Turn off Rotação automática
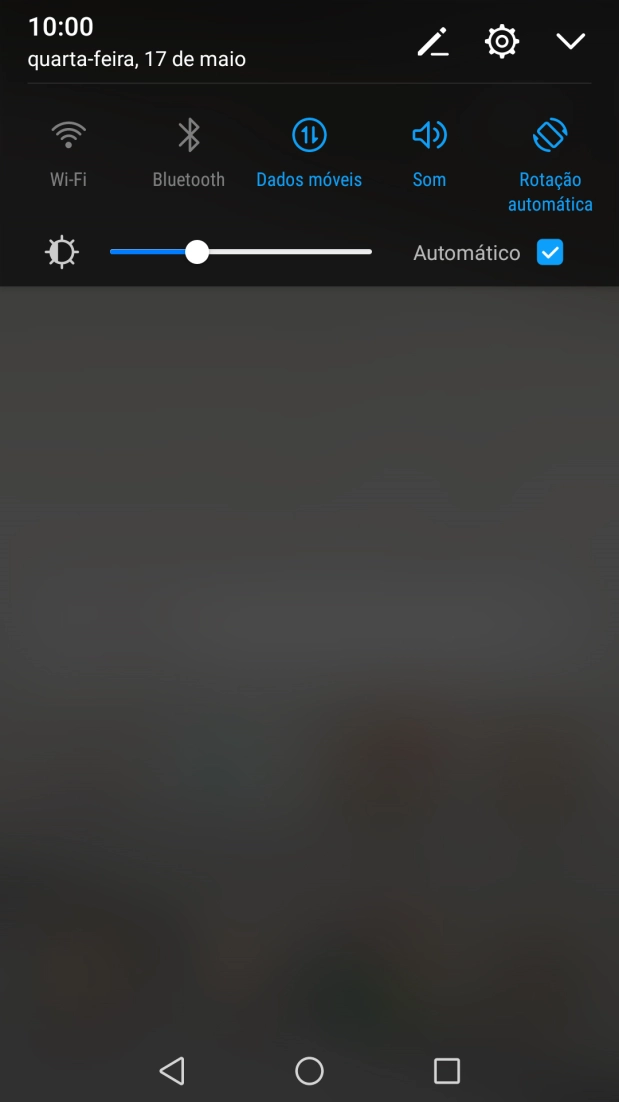 tap(550, 135)
